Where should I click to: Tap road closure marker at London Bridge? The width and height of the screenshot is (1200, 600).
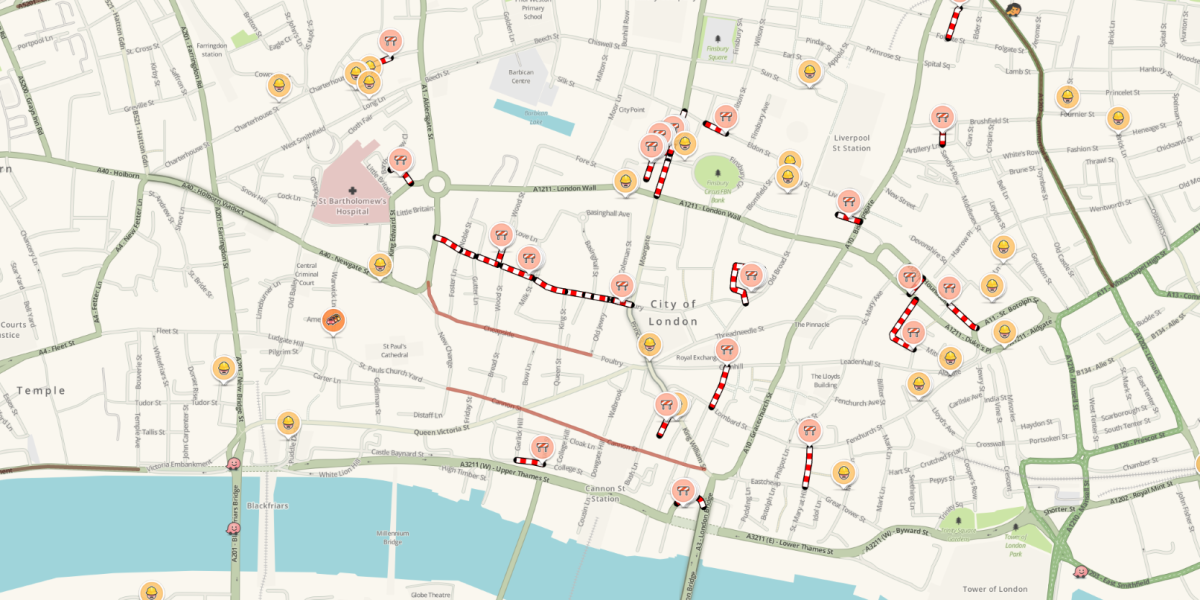coord(683,490)
